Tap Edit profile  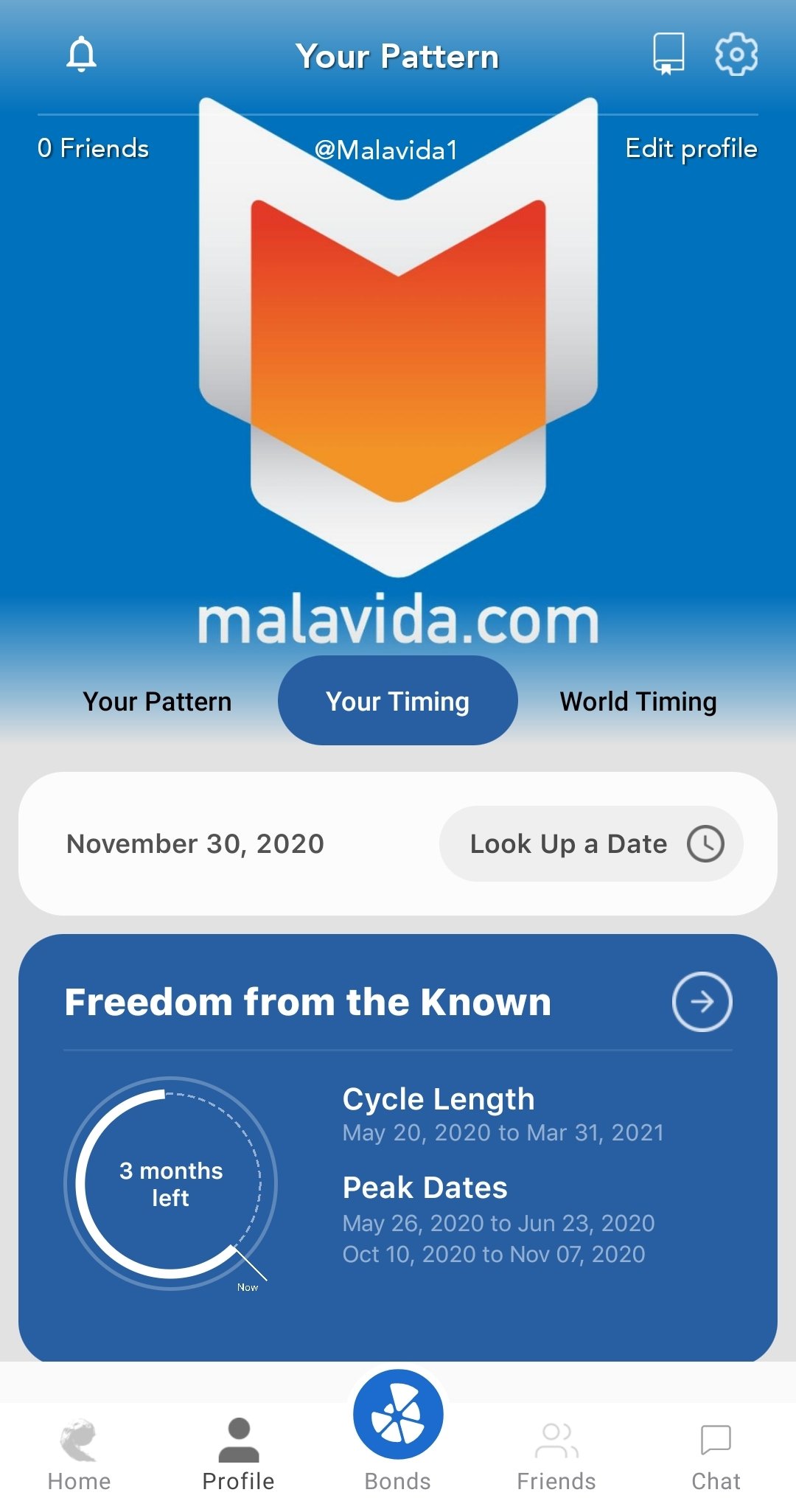(x=691, y=148)
